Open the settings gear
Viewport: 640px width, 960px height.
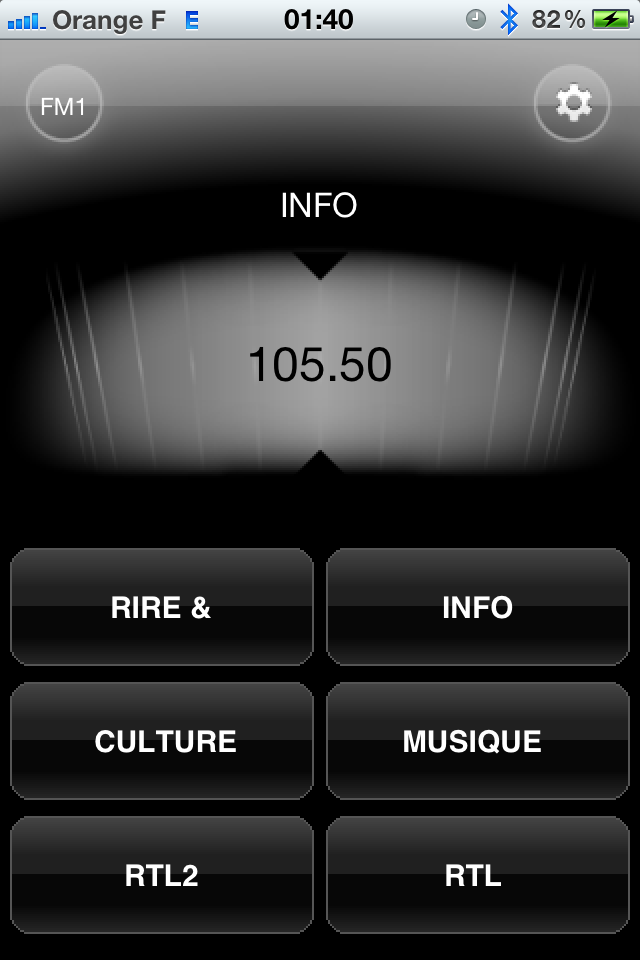click(573, 103)
